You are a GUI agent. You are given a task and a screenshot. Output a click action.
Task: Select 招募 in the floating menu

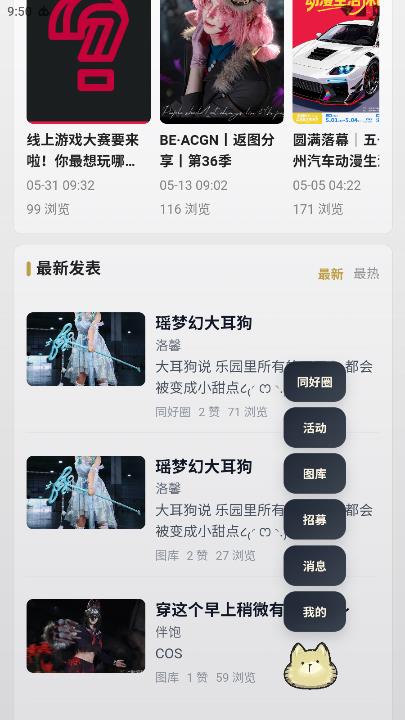(315, 519)
